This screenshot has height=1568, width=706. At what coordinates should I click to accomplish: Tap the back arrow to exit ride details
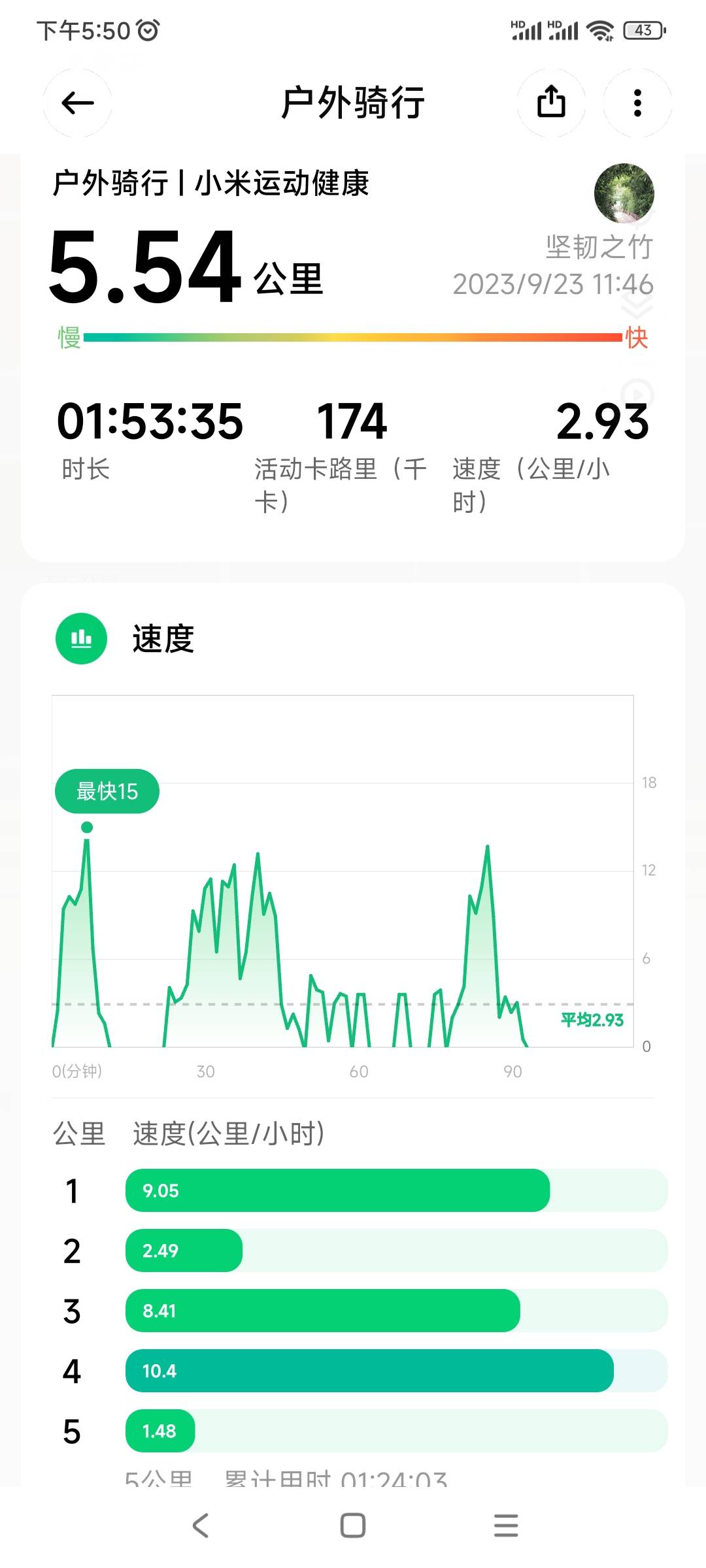tap(77, 103)
